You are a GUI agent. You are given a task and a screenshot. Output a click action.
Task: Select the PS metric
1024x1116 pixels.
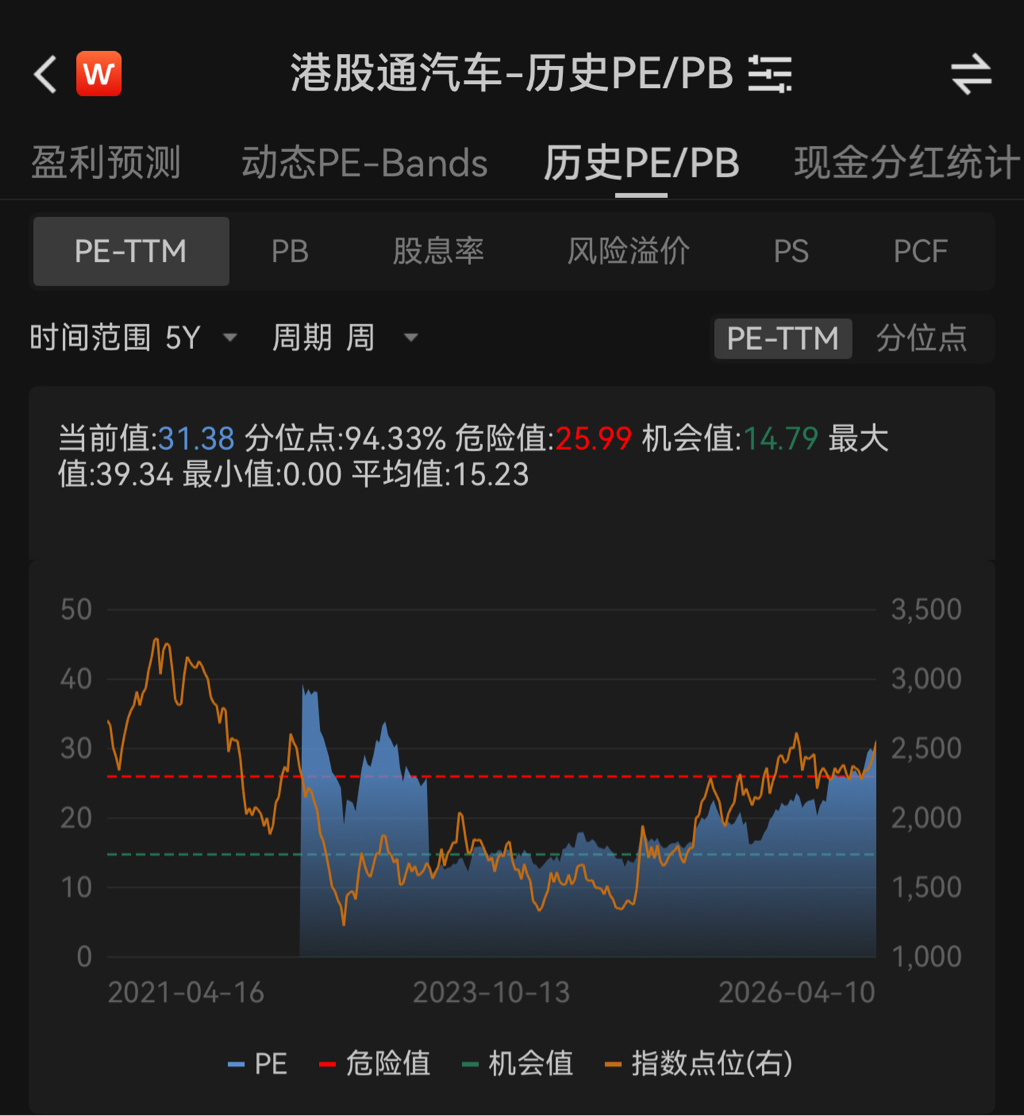(x=791, y=251)
